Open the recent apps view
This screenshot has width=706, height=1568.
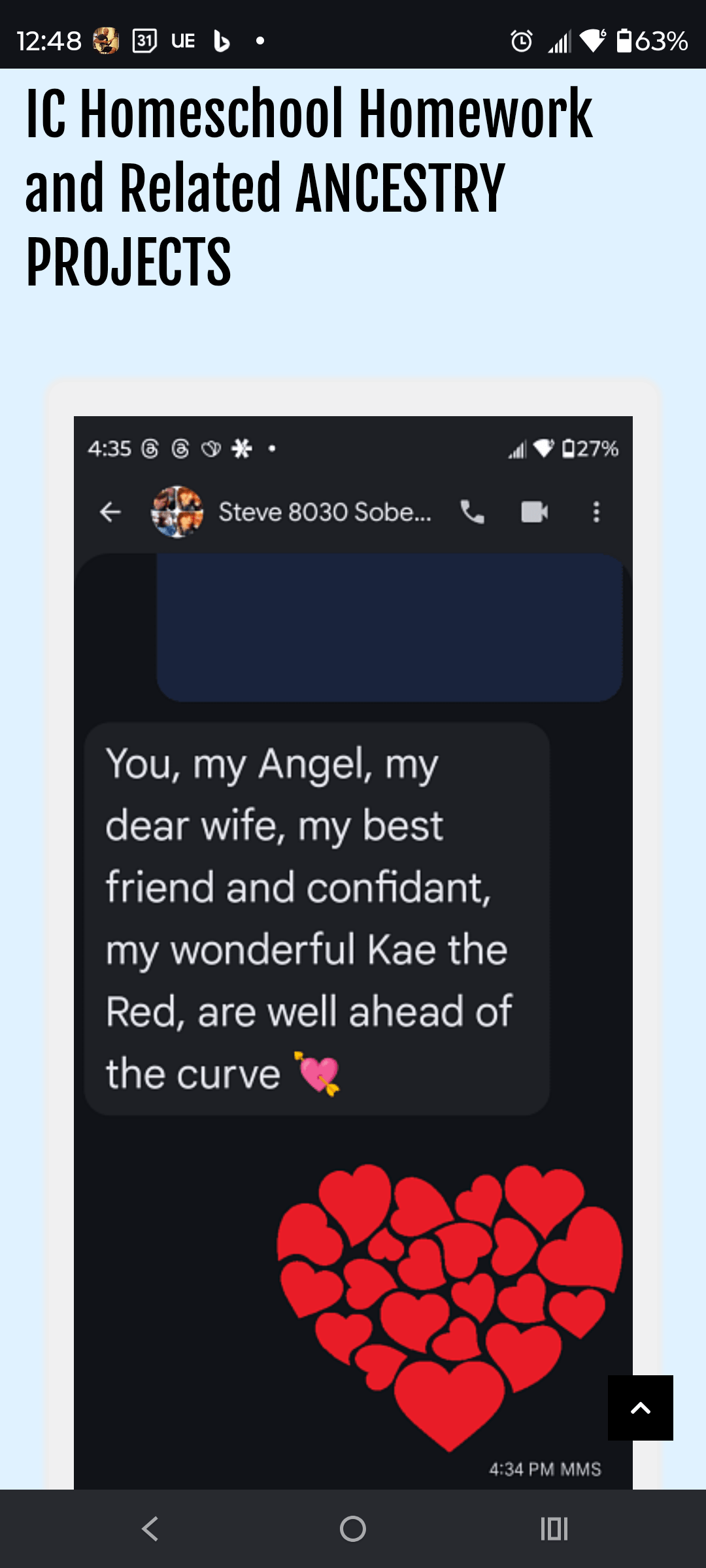point(554,1529)
